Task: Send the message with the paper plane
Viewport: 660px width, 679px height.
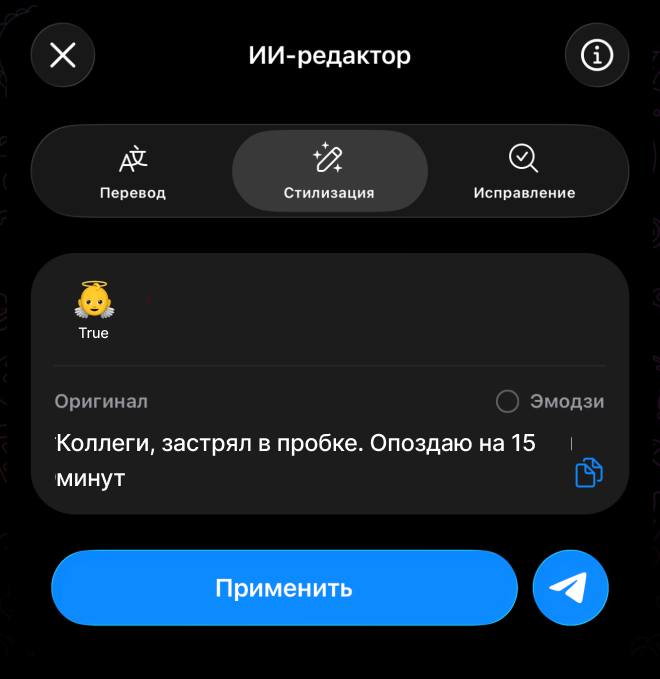Action: [571, 588]
